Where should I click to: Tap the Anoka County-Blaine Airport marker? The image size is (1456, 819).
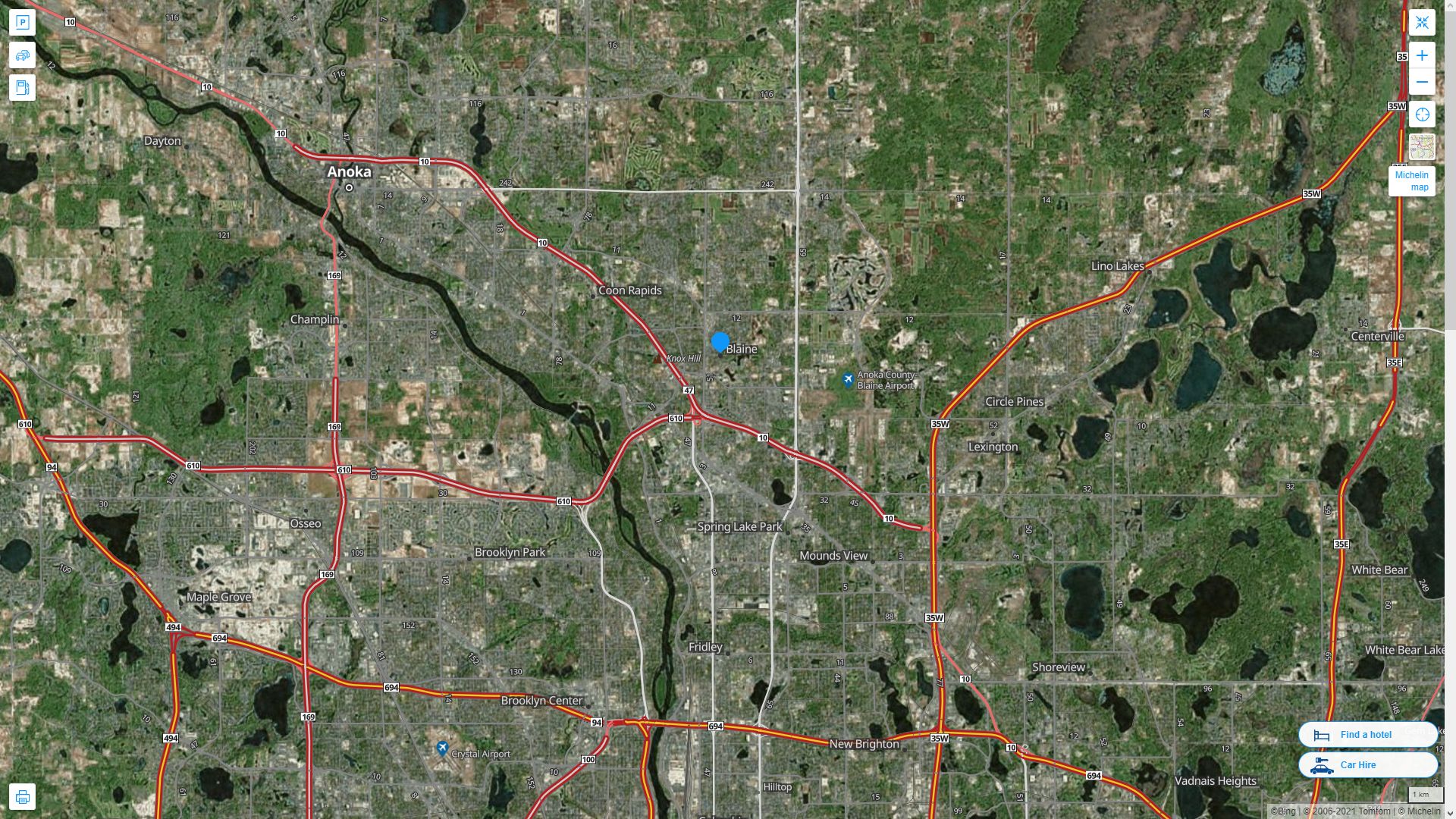tap(849, 380)
